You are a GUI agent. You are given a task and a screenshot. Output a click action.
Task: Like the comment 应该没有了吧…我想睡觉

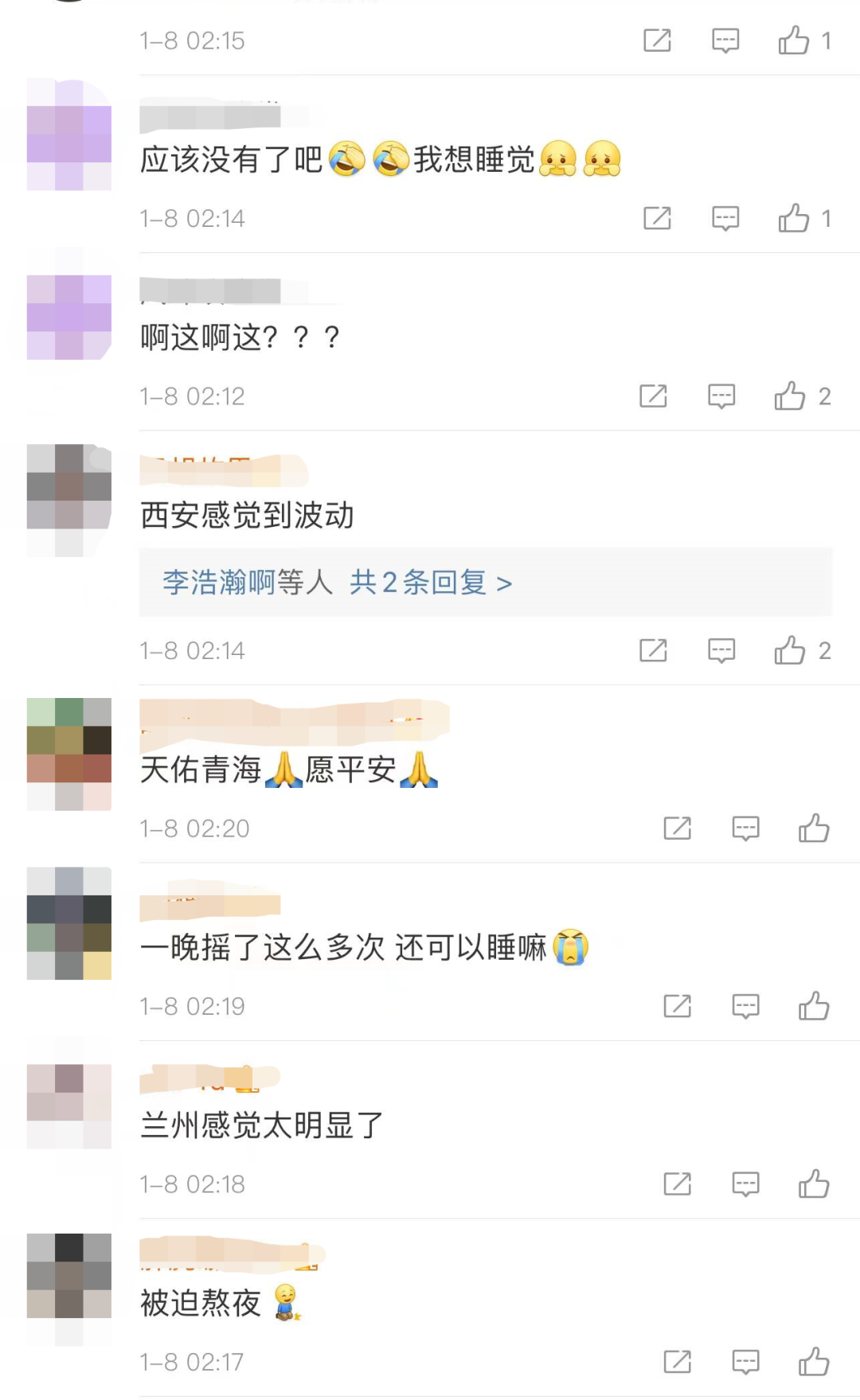click(794, 218)
